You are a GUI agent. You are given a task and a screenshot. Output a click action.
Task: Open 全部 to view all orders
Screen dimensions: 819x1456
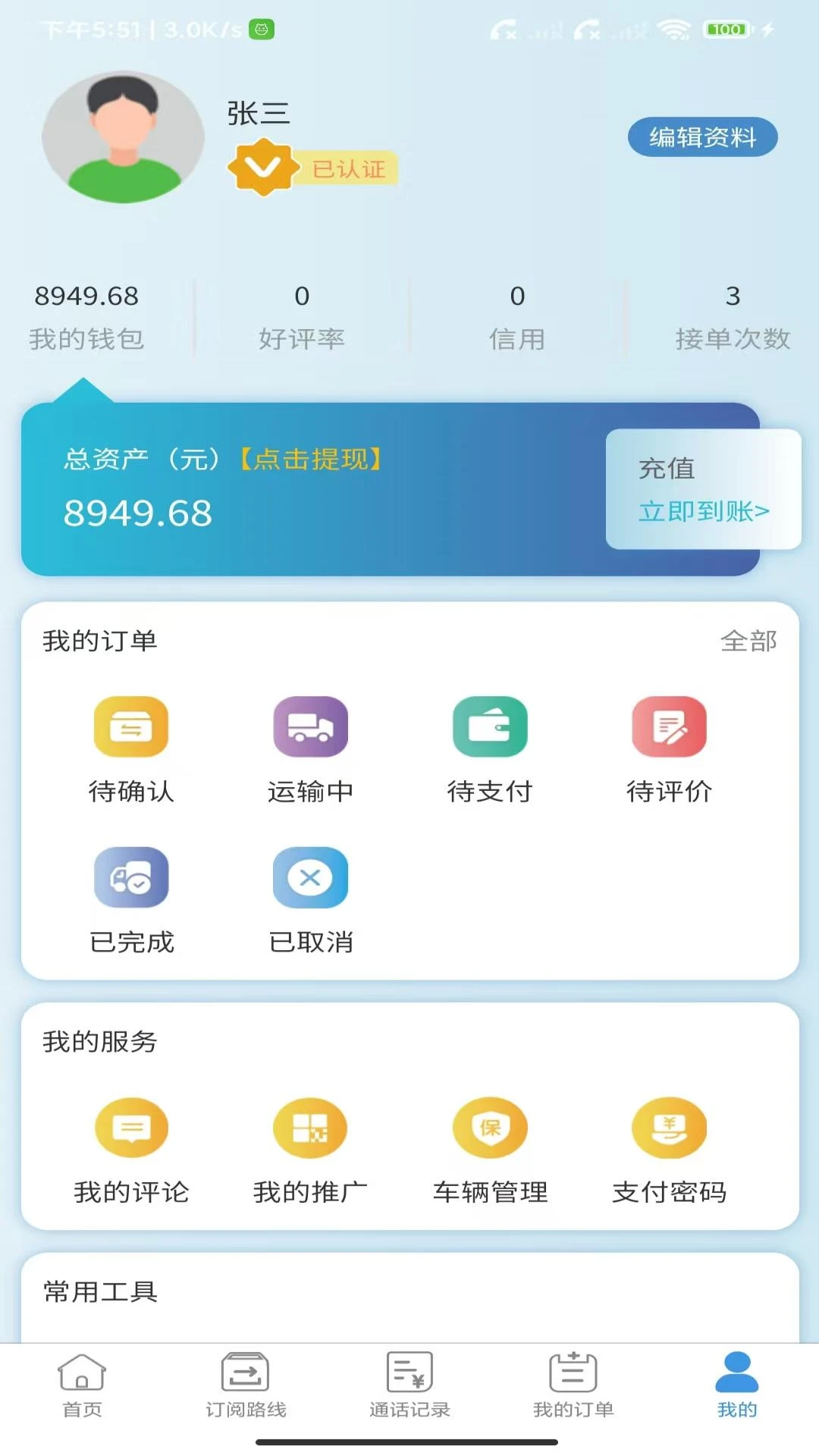coord(749,640)
